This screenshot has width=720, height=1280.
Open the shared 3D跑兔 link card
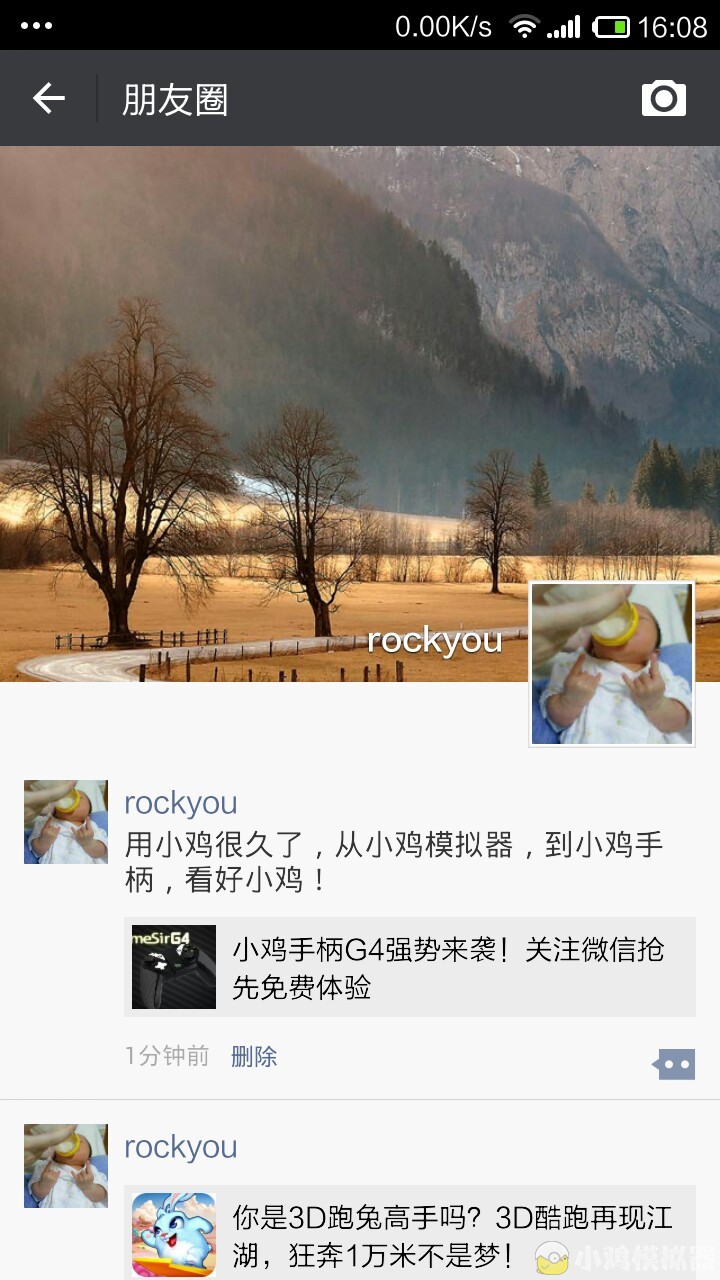[410, 1233]
